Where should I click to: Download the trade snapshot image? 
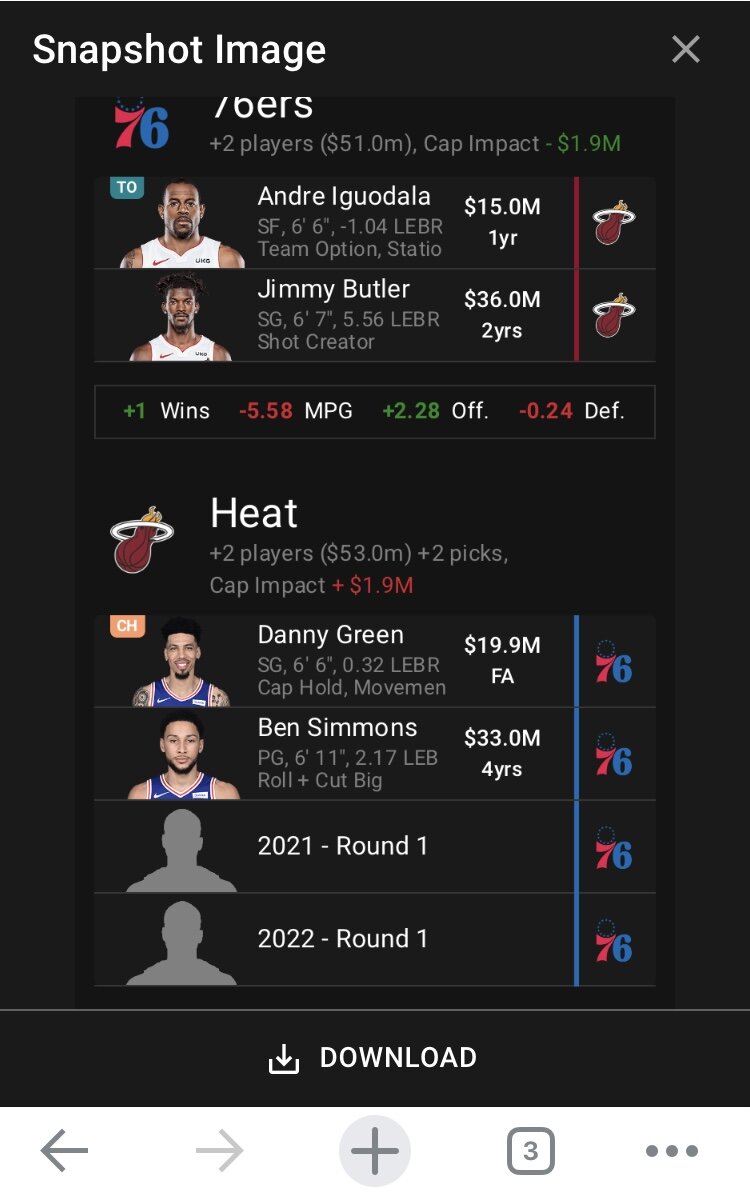[x=374, y=1058]
